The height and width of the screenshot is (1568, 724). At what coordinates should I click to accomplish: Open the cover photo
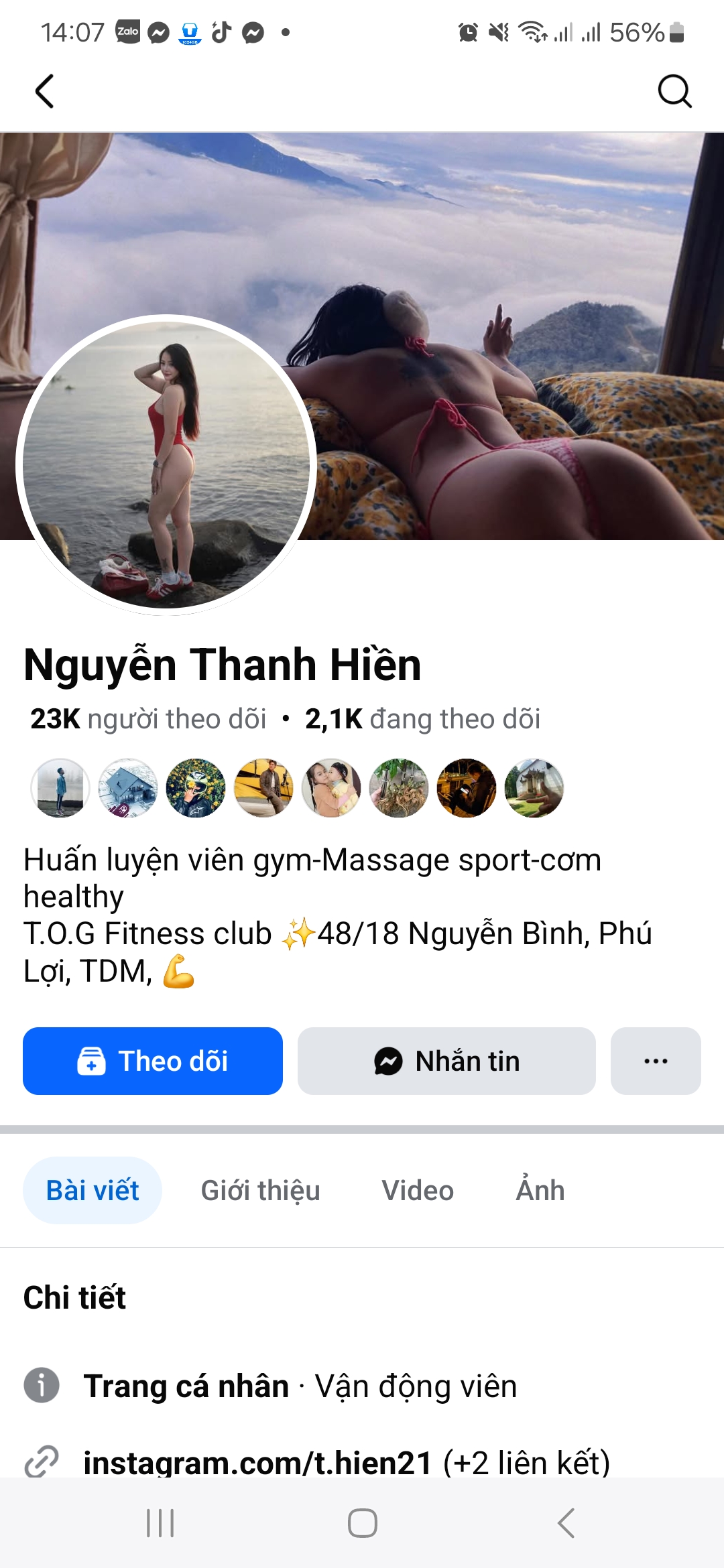pyautogui.click(x=509, y=268)
